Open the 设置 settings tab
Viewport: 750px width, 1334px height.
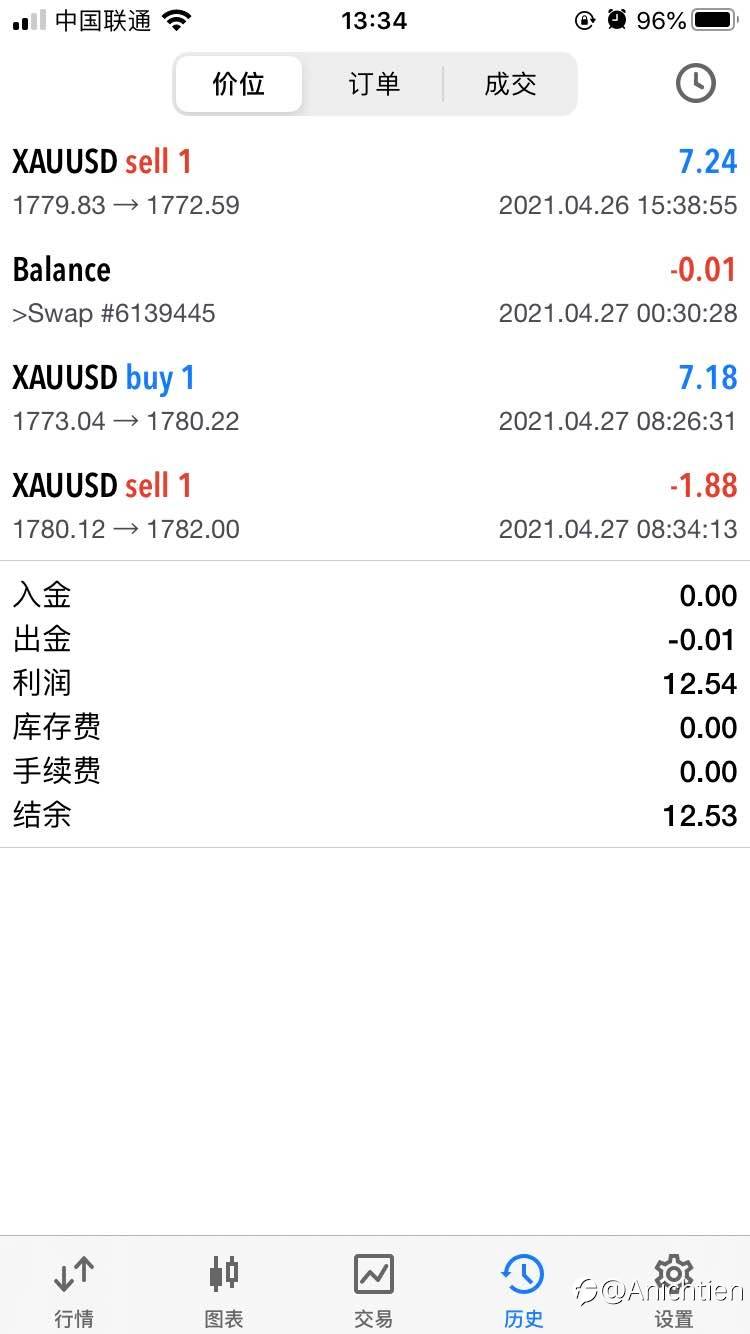(673, 1288)
